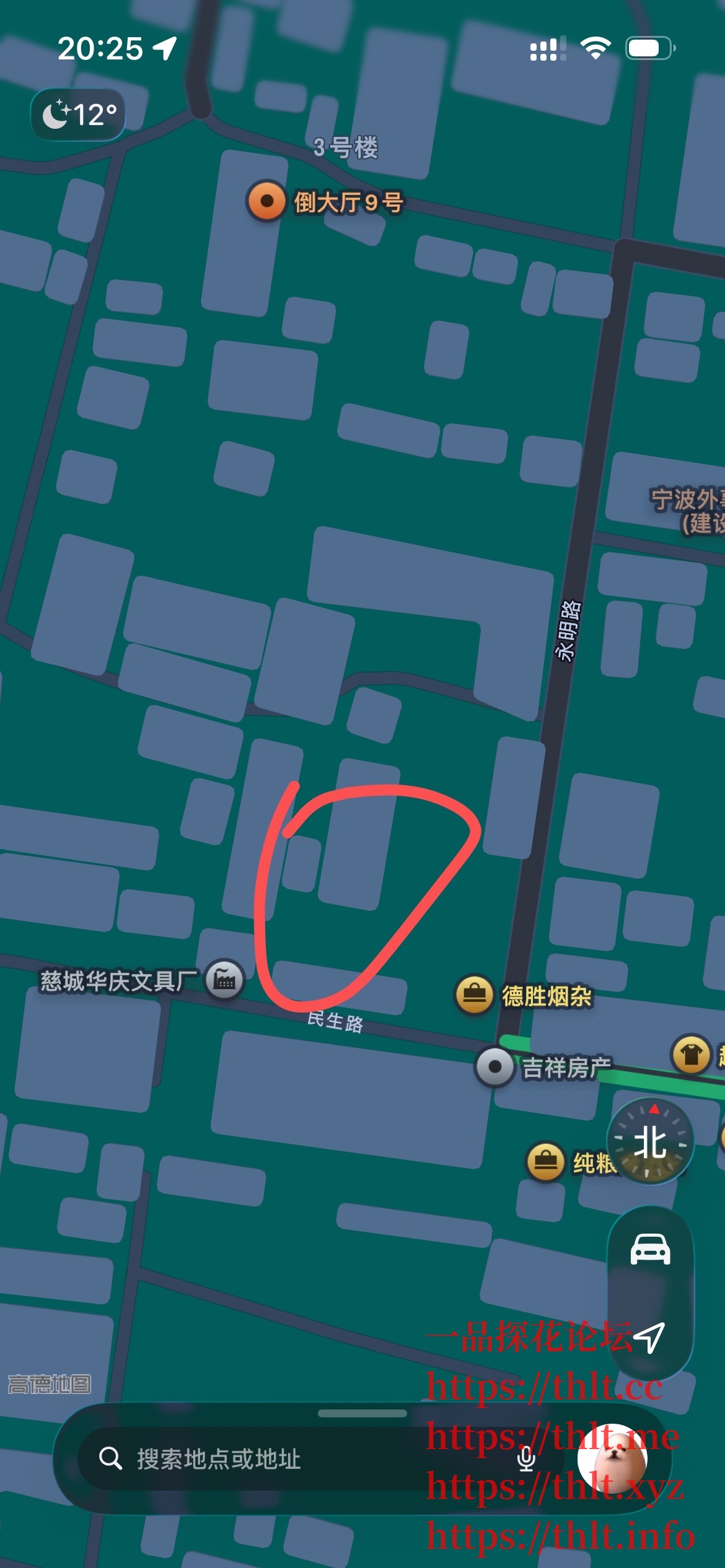The image size is (725, 1568).
Task: Select the 倒大厅9号 map pin
Action: pyautogui.click(x=267, y=201)
